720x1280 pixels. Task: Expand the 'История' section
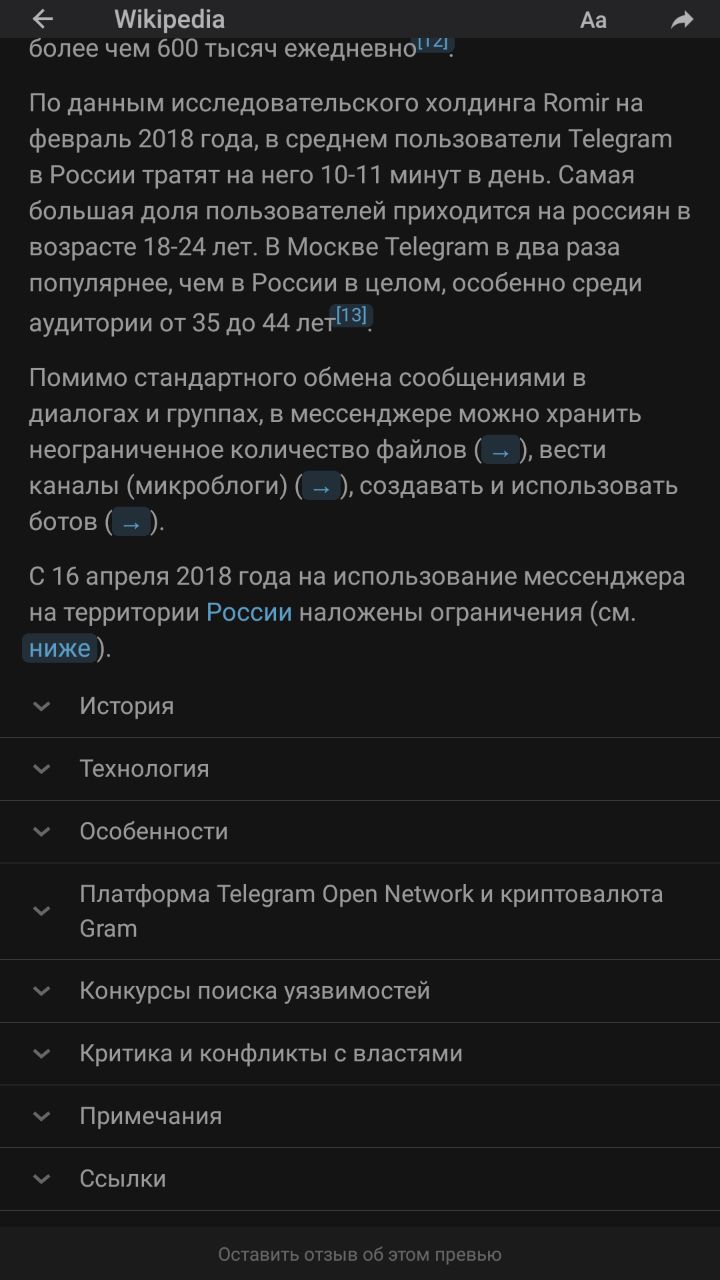126,706
